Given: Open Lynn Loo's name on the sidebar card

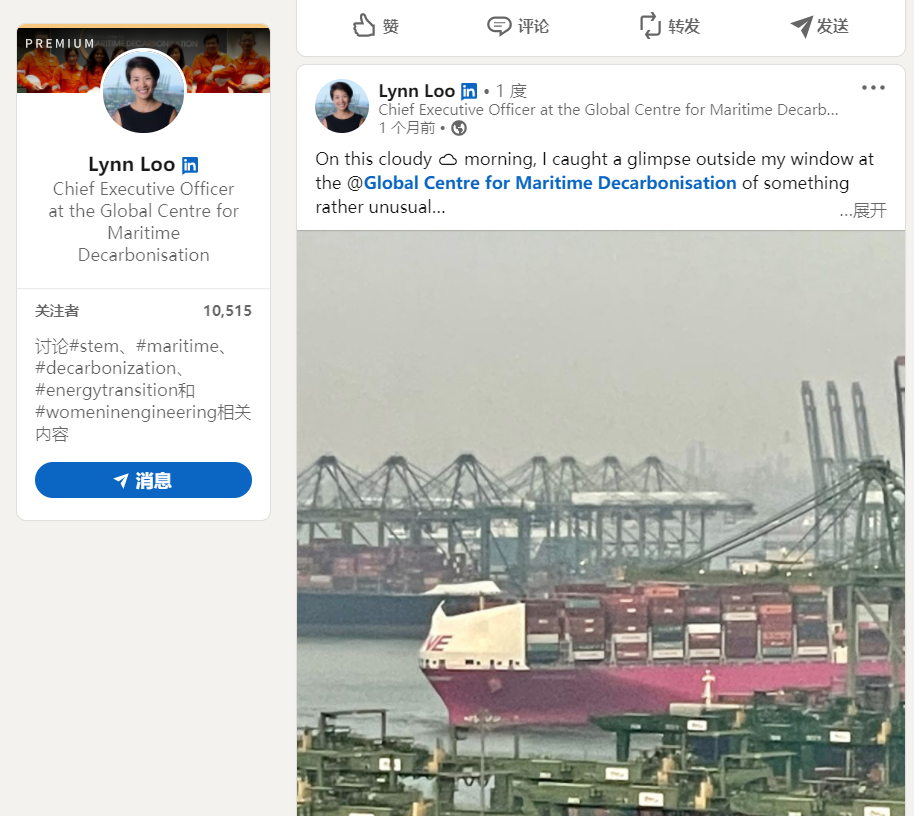Looking at the screenshot, I should tap(131, 164).
